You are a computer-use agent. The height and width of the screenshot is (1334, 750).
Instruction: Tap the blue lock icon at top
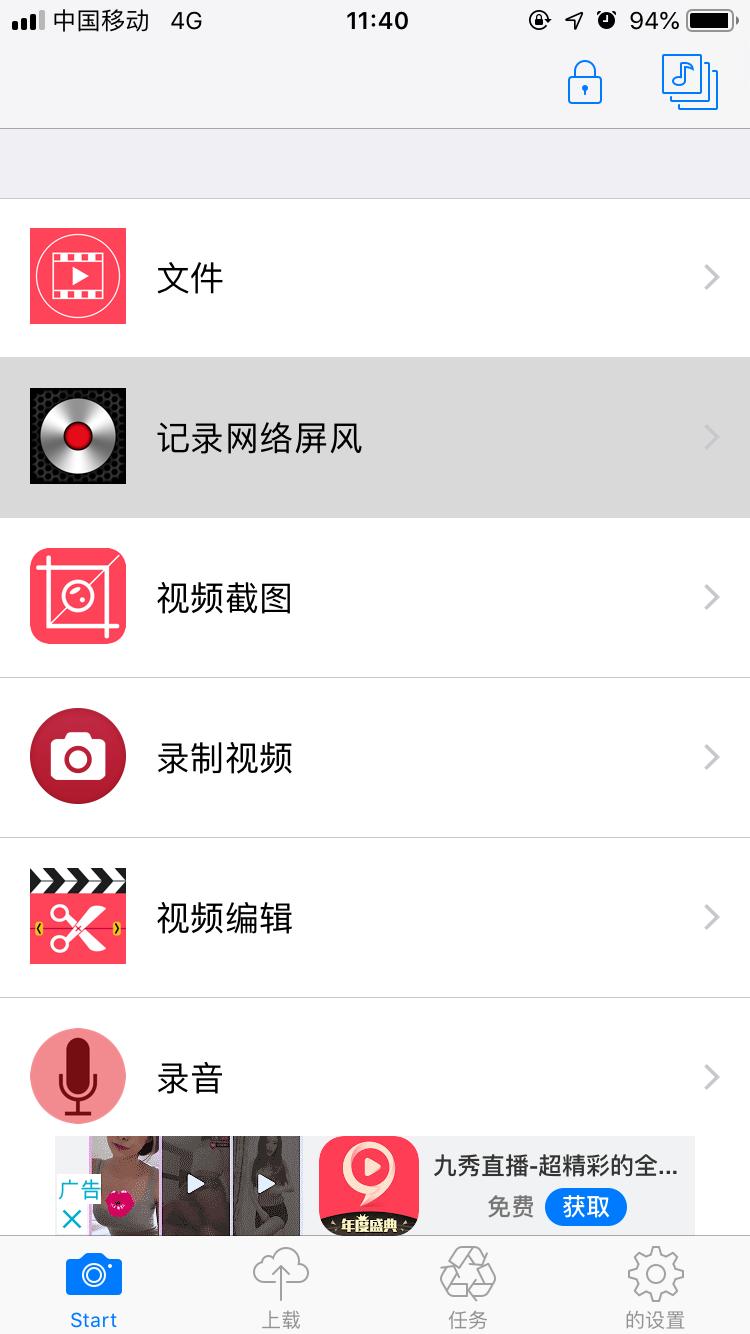pyautogui.click(x=584, y=84)
